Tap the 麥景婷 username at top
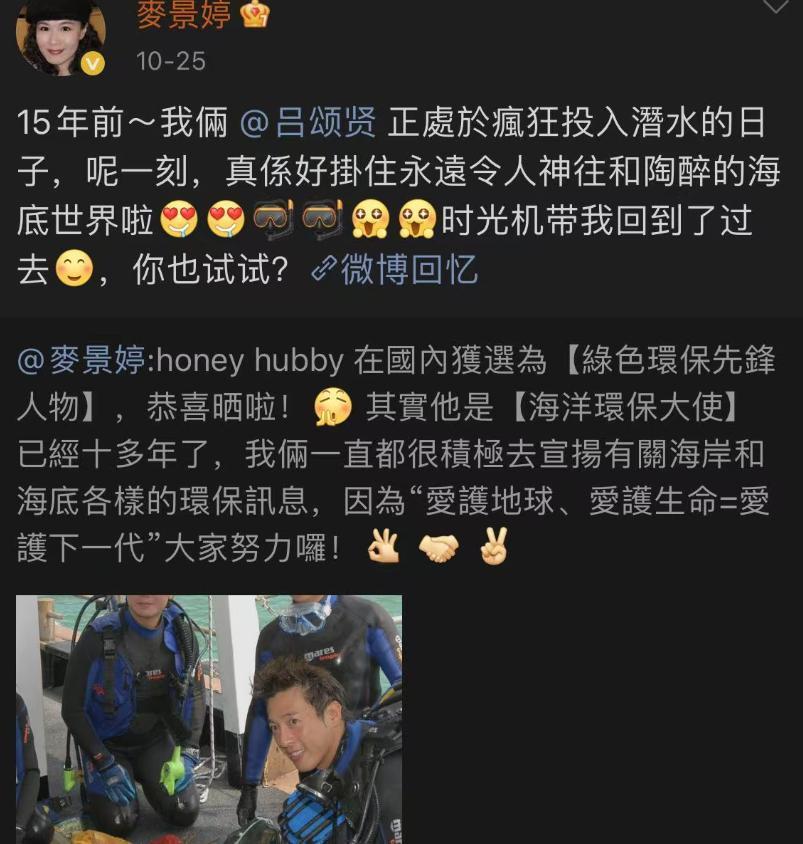This screenshot has width=803, height=844. tap(183, 14)
